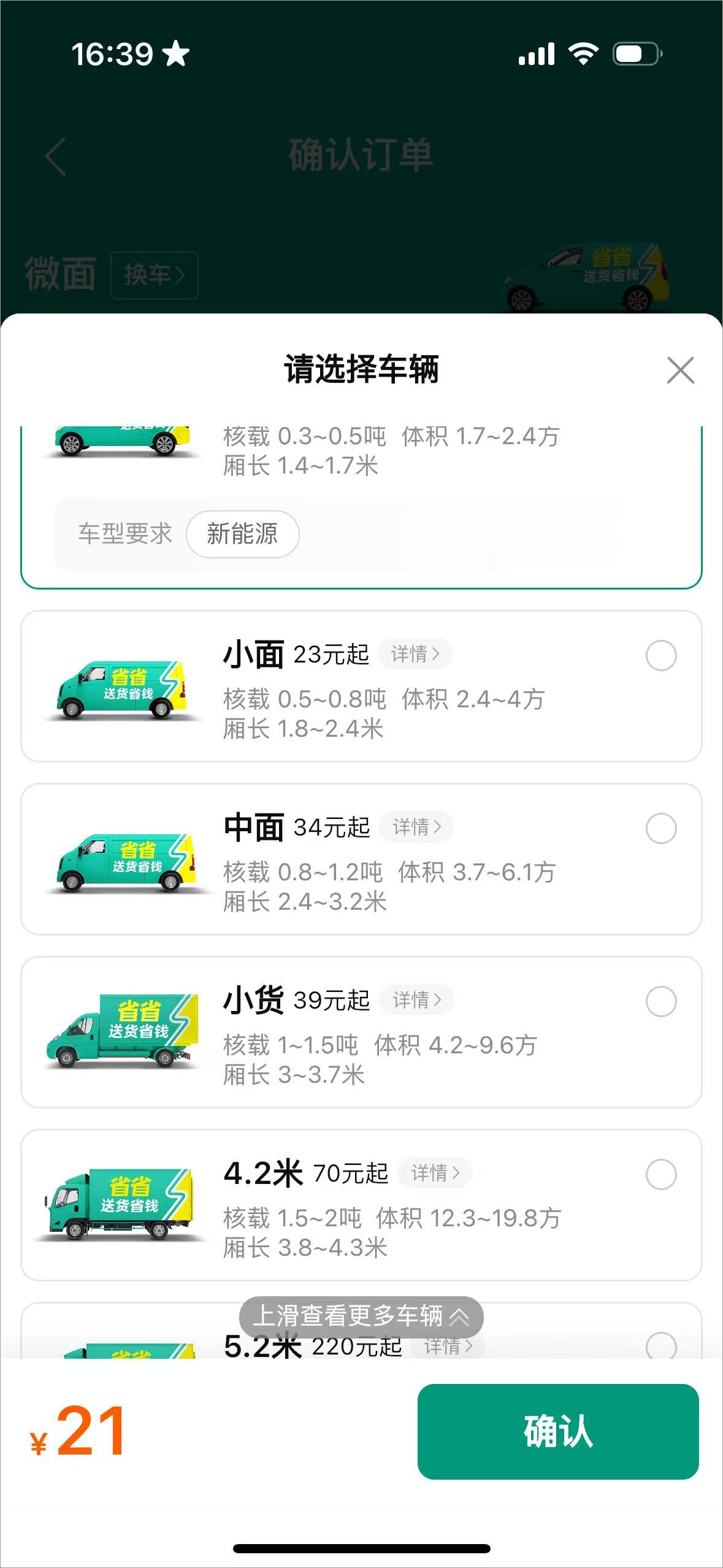Tap the green 确认 button
Screen dimensions: 723x1568
[x=557, y=1431]
